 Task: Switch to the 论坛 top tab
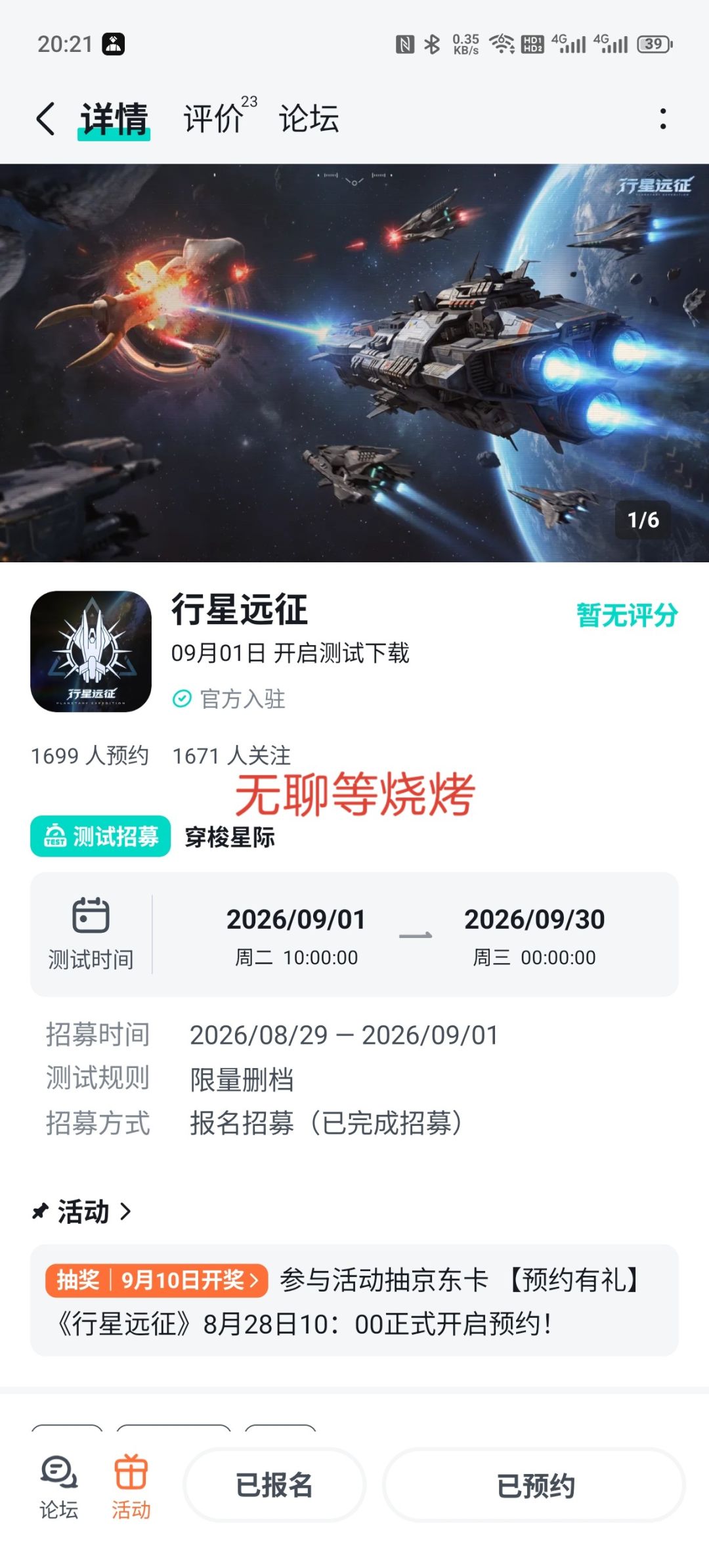pyautogui.click(x=309, y=118)
